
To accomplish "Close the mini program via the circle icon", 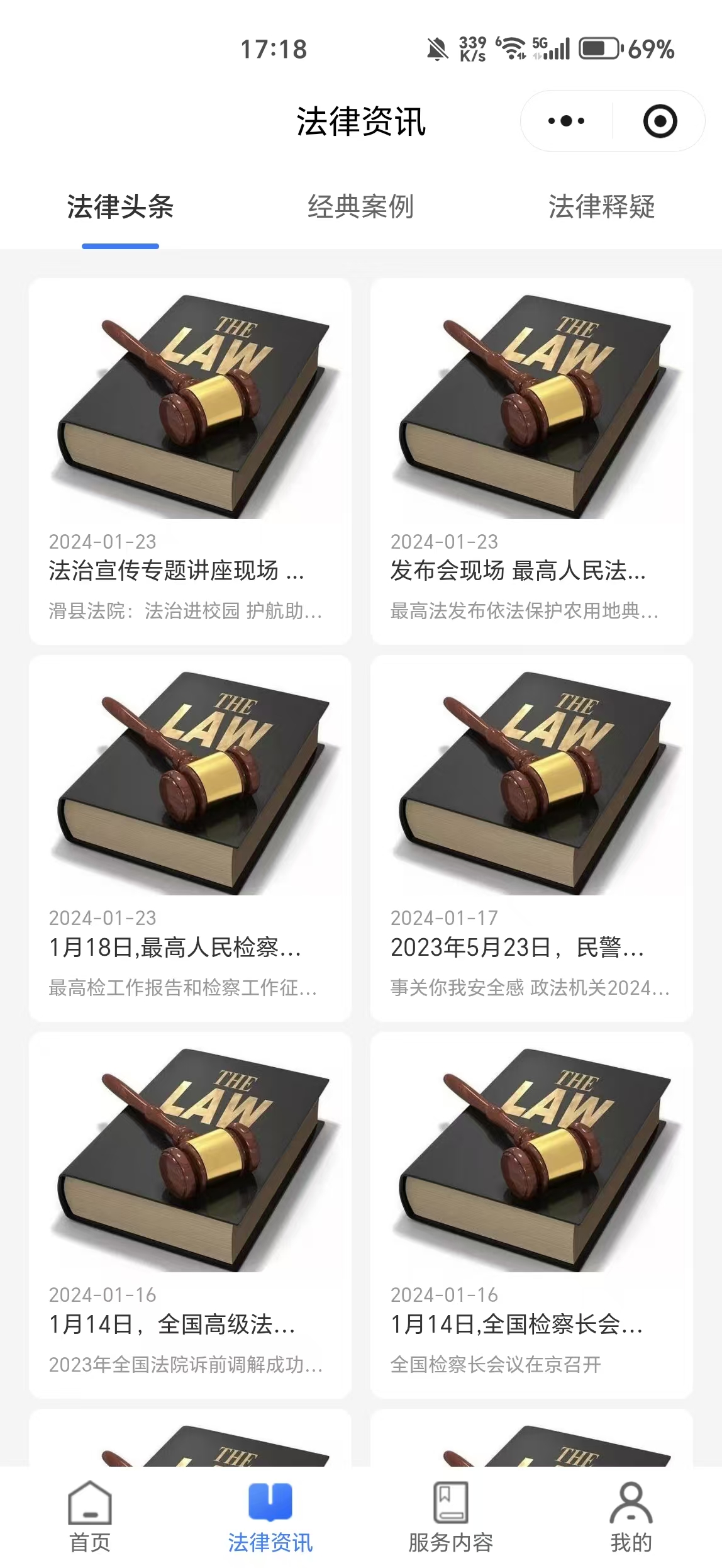I will click(x=660, y=121).
